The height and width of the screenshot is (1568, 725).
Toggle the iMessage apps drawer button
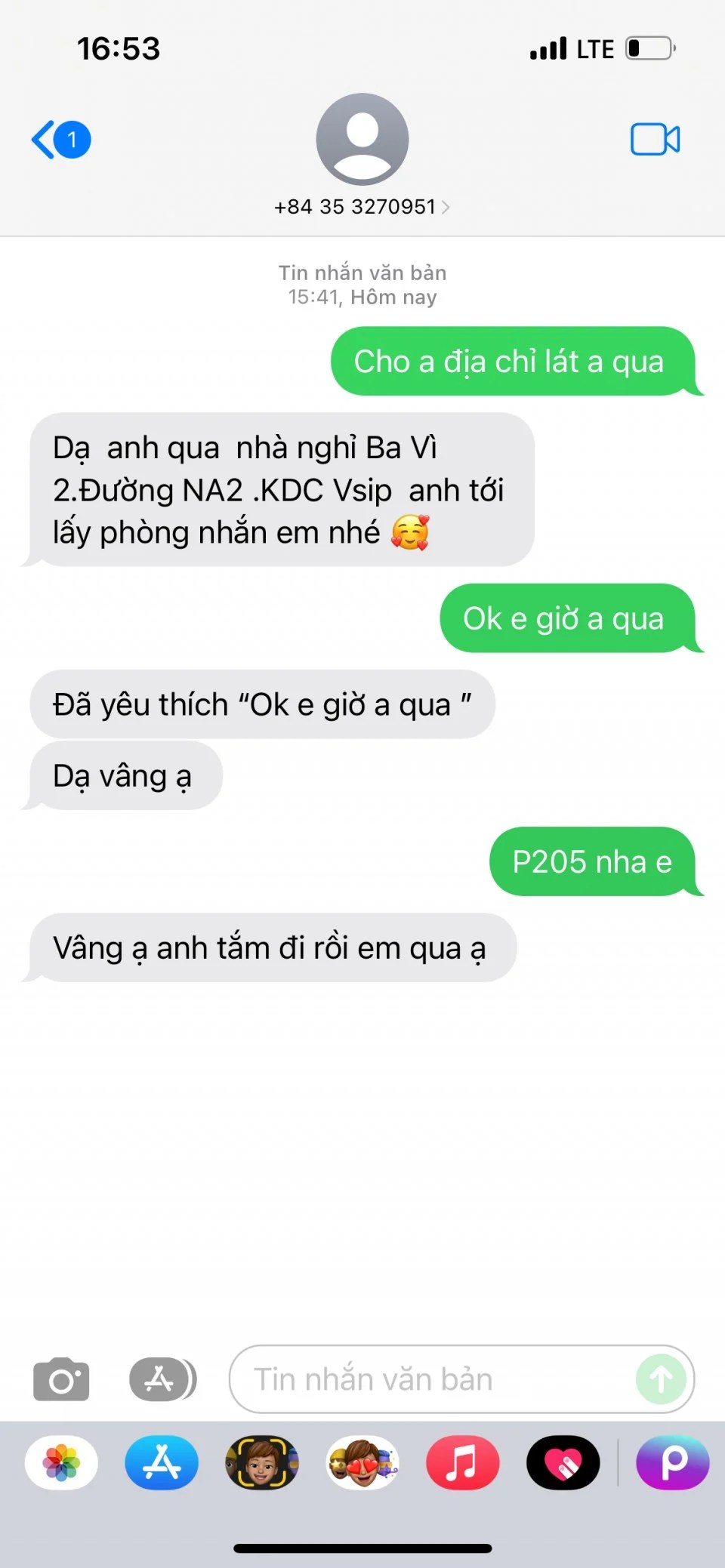point(162,1379)
